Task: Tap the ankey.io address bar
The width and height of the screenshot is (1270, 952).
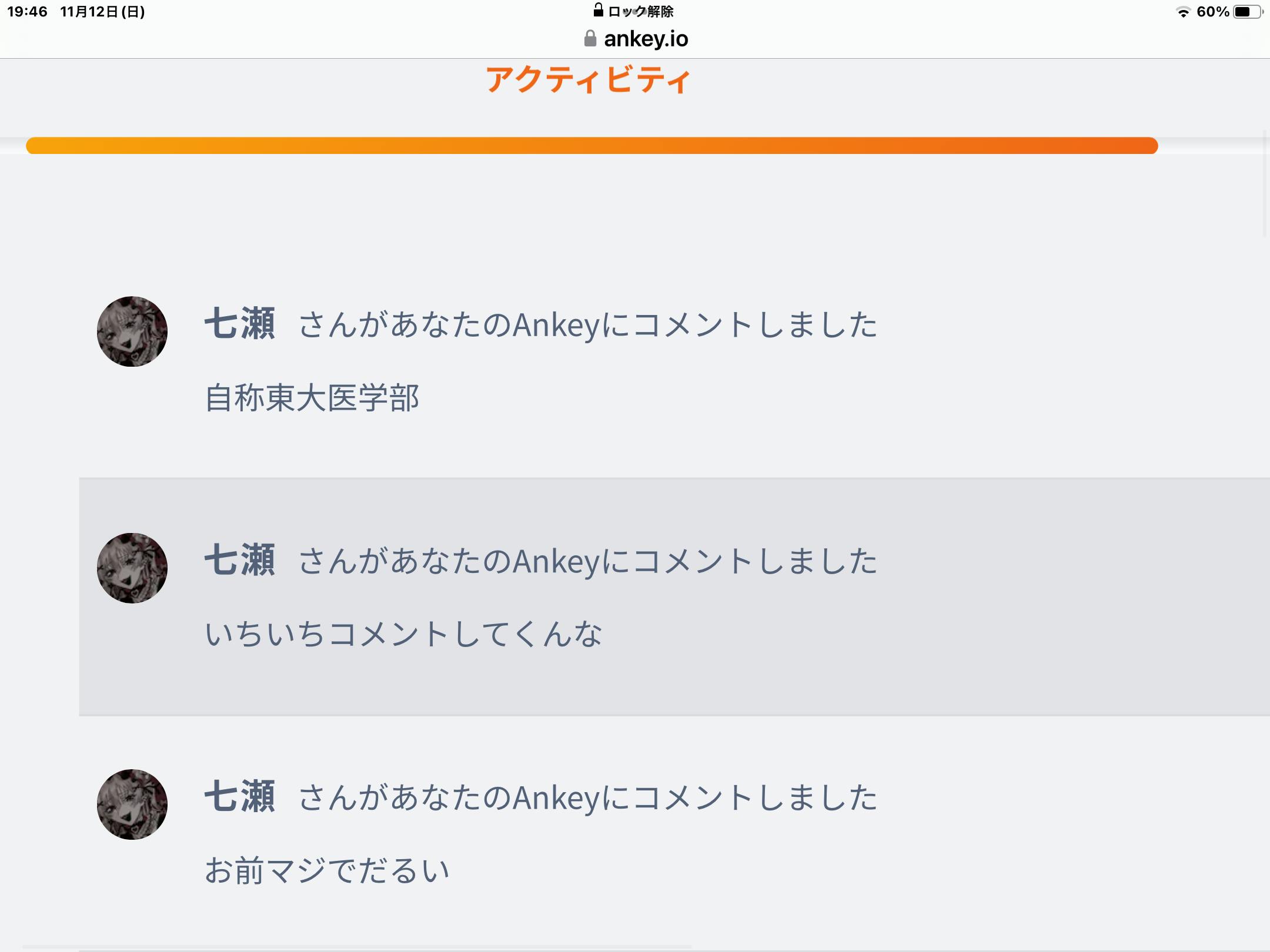Action: (636, 39)
